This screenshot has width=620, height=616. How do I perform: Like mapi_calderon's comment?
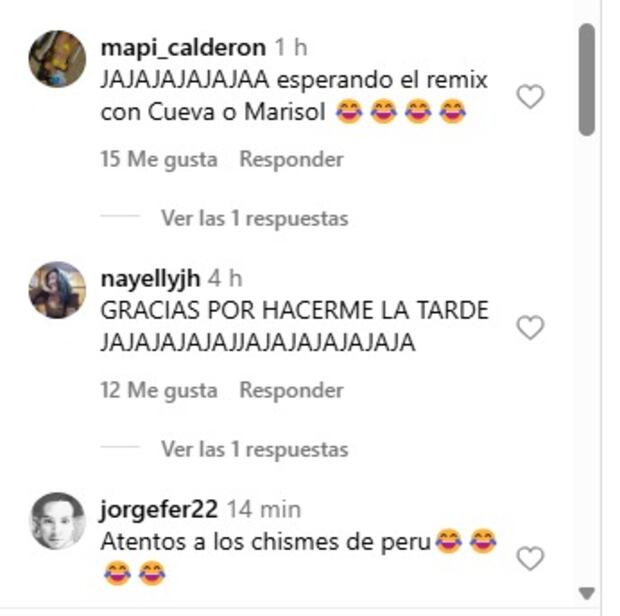pos(529,97)
